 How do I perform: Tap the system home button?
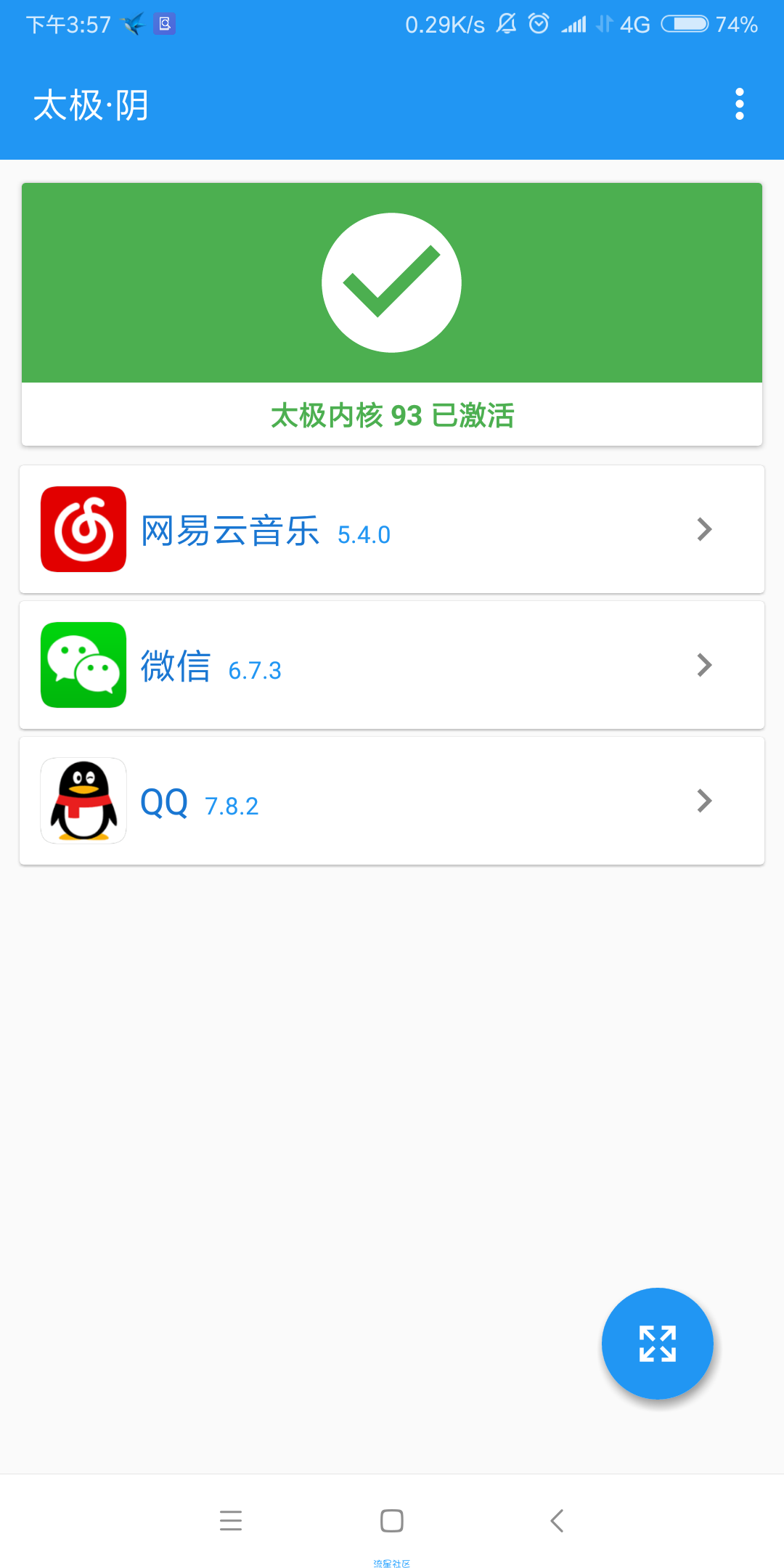click(x=392, y=1520)
